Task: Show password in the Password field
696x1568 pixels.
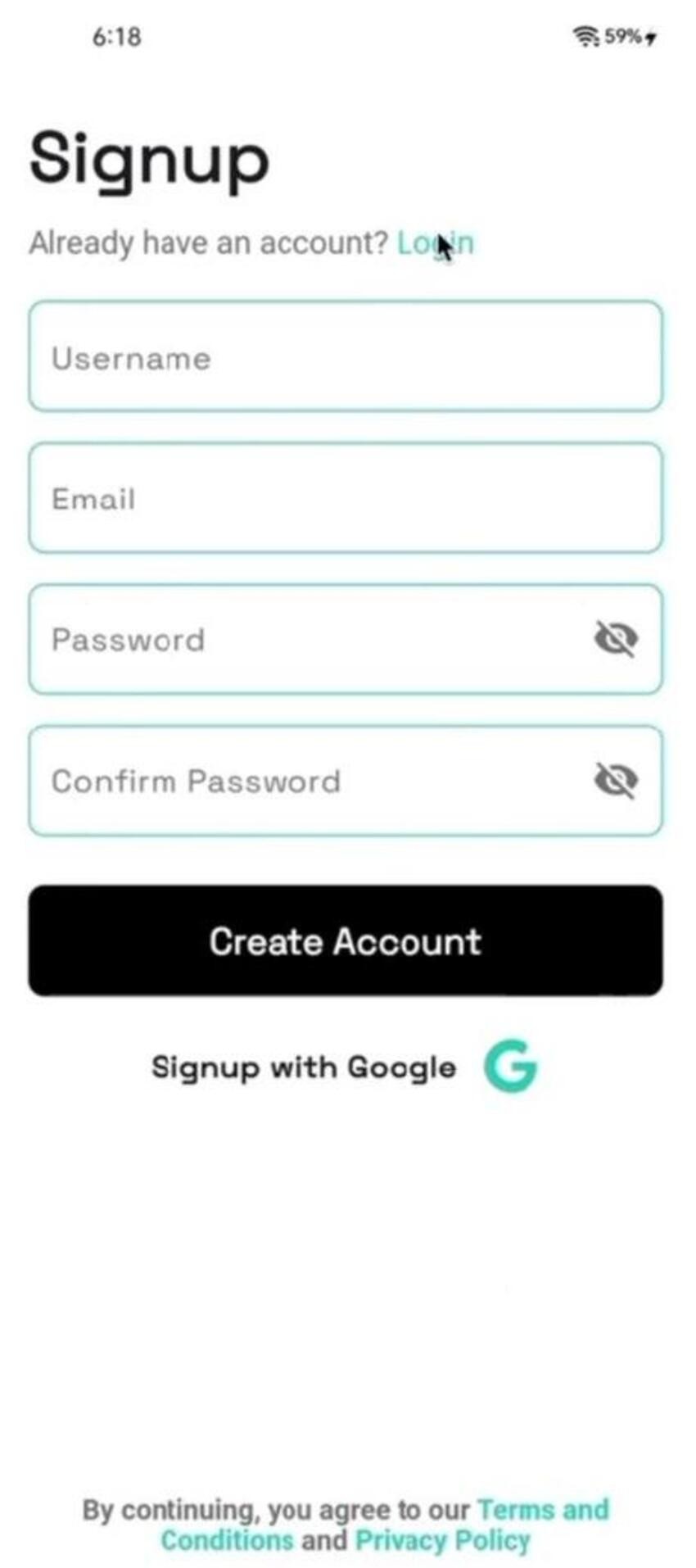Action: click(616, 639)
